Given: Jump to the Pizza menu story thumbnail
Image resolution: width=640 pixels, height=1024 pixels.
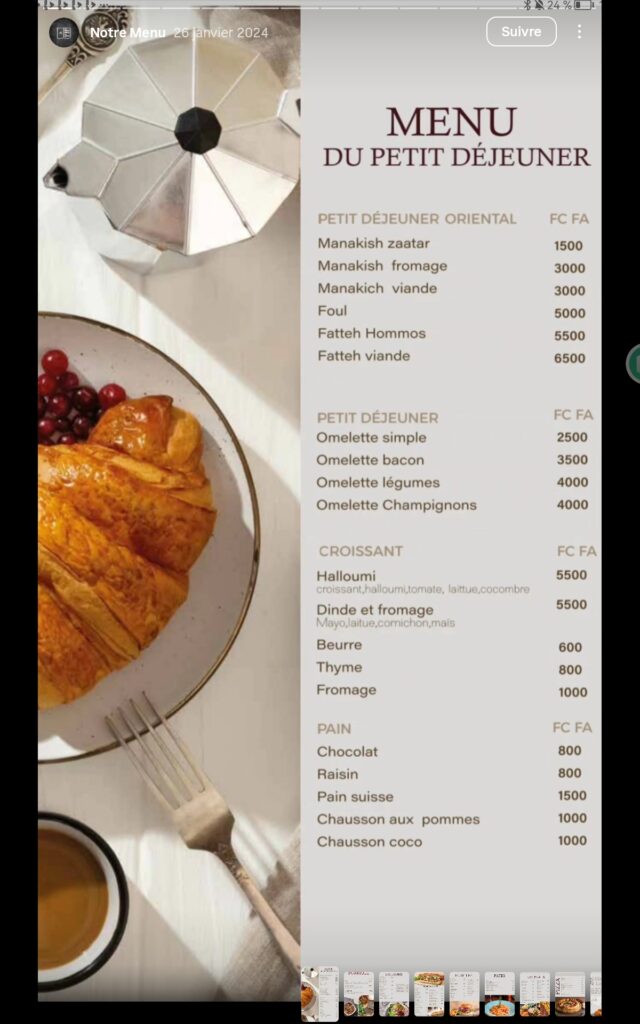Looking at the screenshot, I should 570,994.
